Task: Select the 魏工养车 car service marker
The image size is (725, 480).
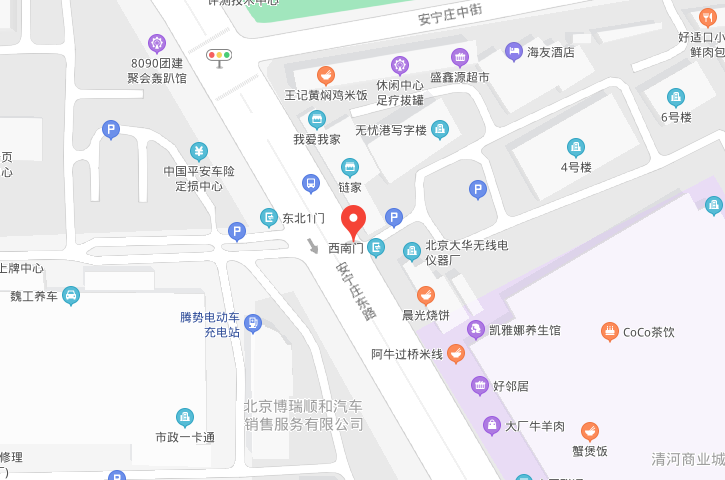Action: [x=71, y=296]
